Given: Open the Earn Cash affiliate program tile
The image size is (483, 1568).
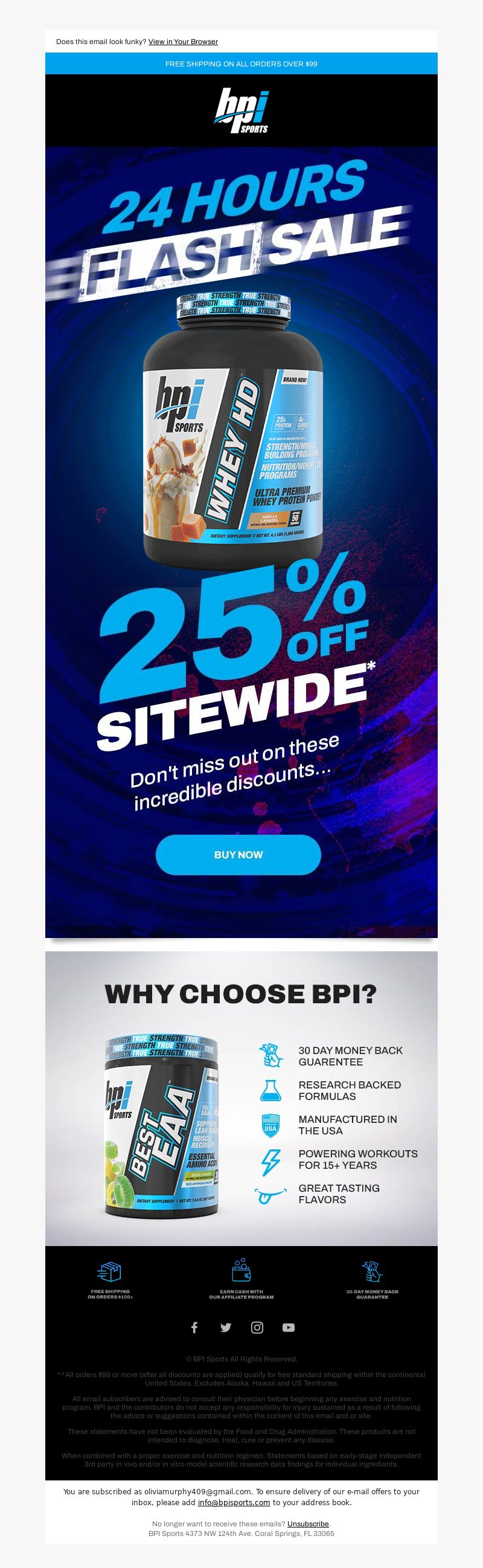Looking at the screenshot, I should click(x=241, y=1280).
